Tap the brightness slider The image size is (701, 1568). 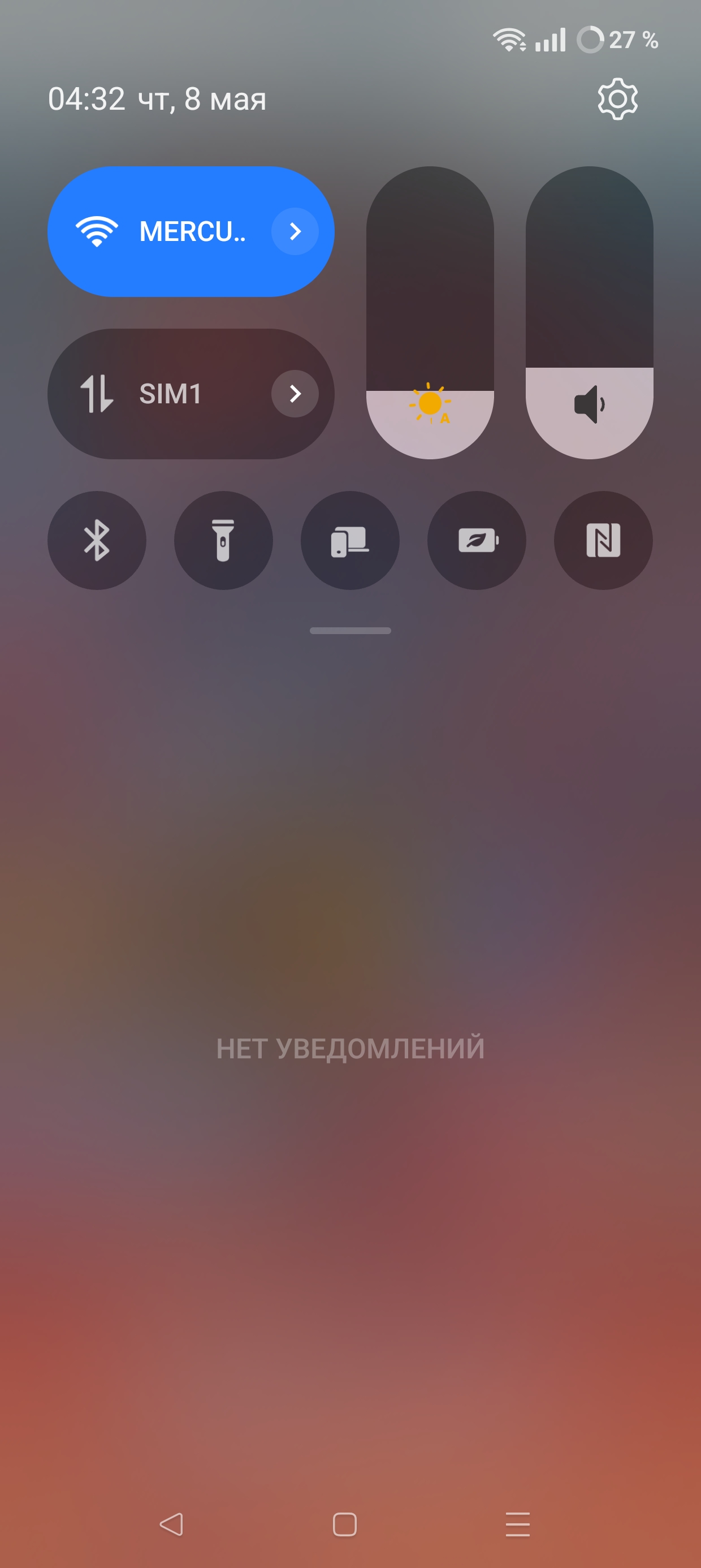[x=430, y=313]
